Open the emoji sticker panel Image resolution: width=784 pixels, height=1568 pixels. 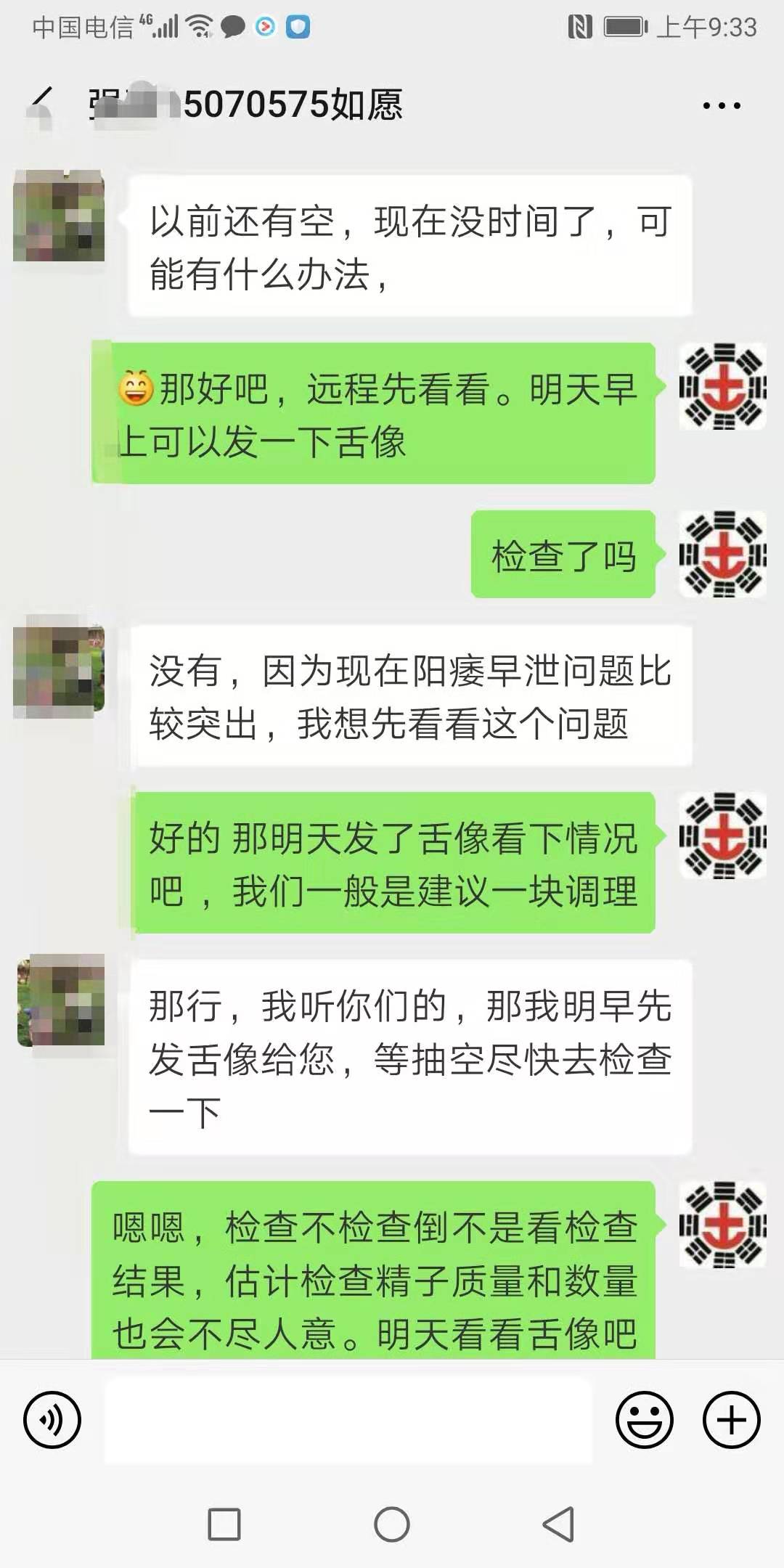[644, 1420]
